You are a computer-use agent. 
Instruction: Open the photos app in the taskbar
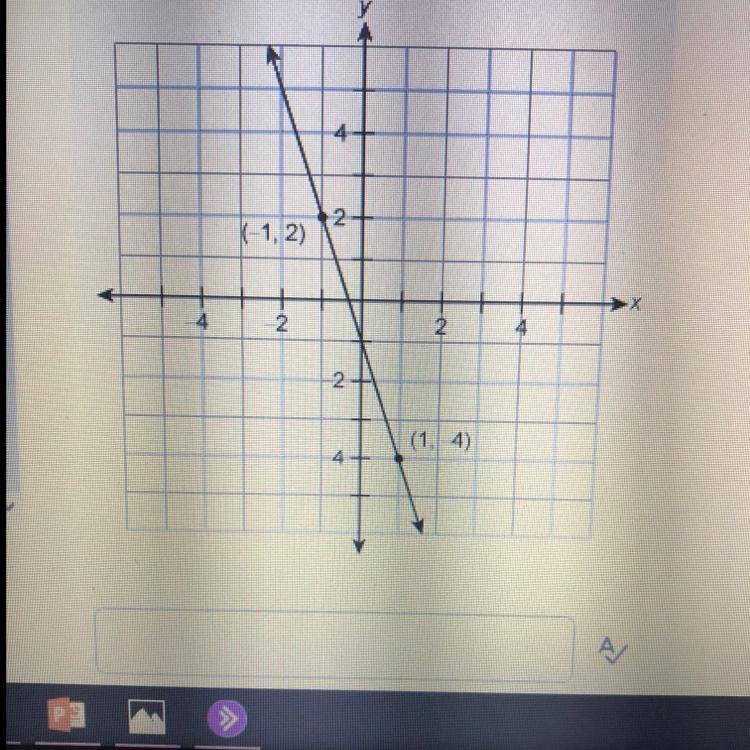(x=147, y=718)
